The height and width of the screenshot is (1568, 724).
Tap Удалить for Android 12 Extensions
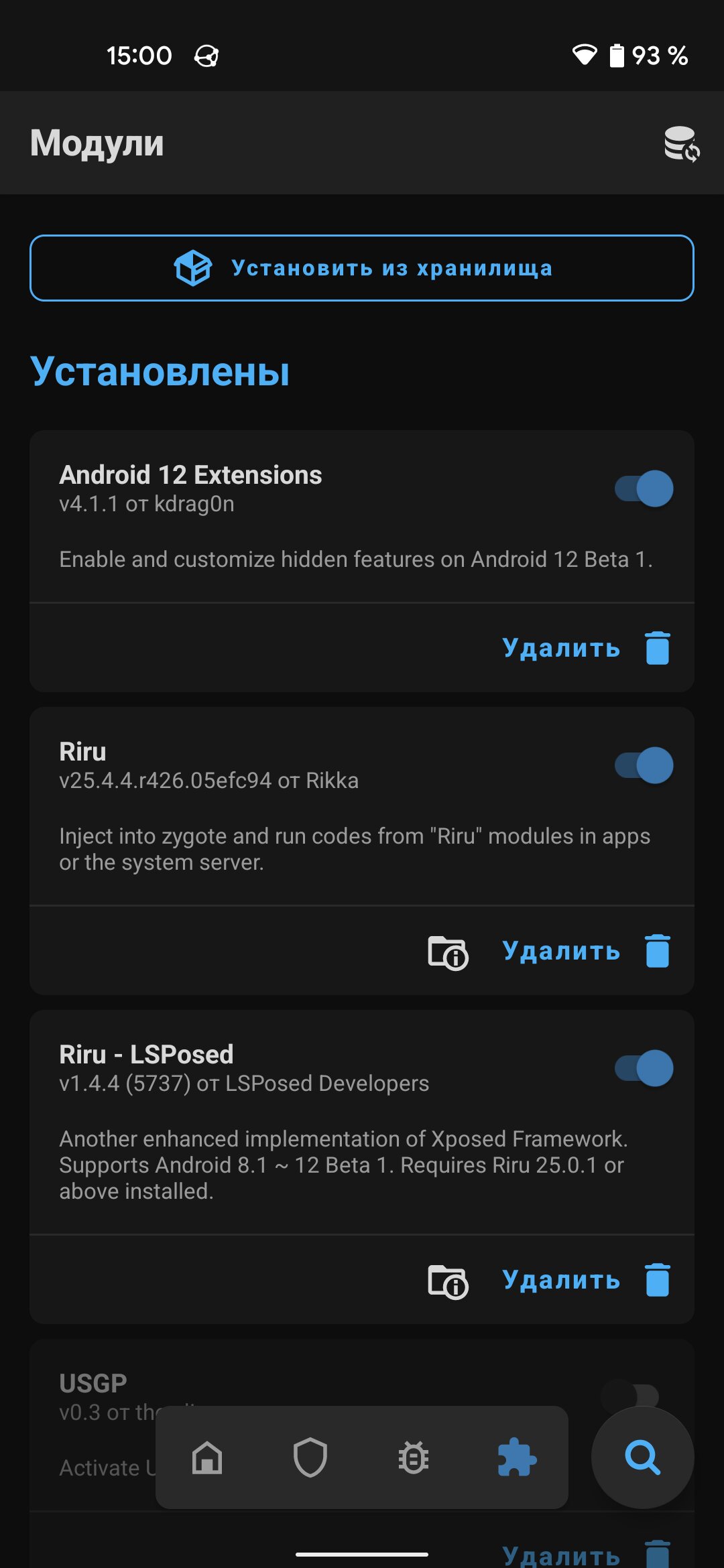pyautogui.click(x=586, y=648)
